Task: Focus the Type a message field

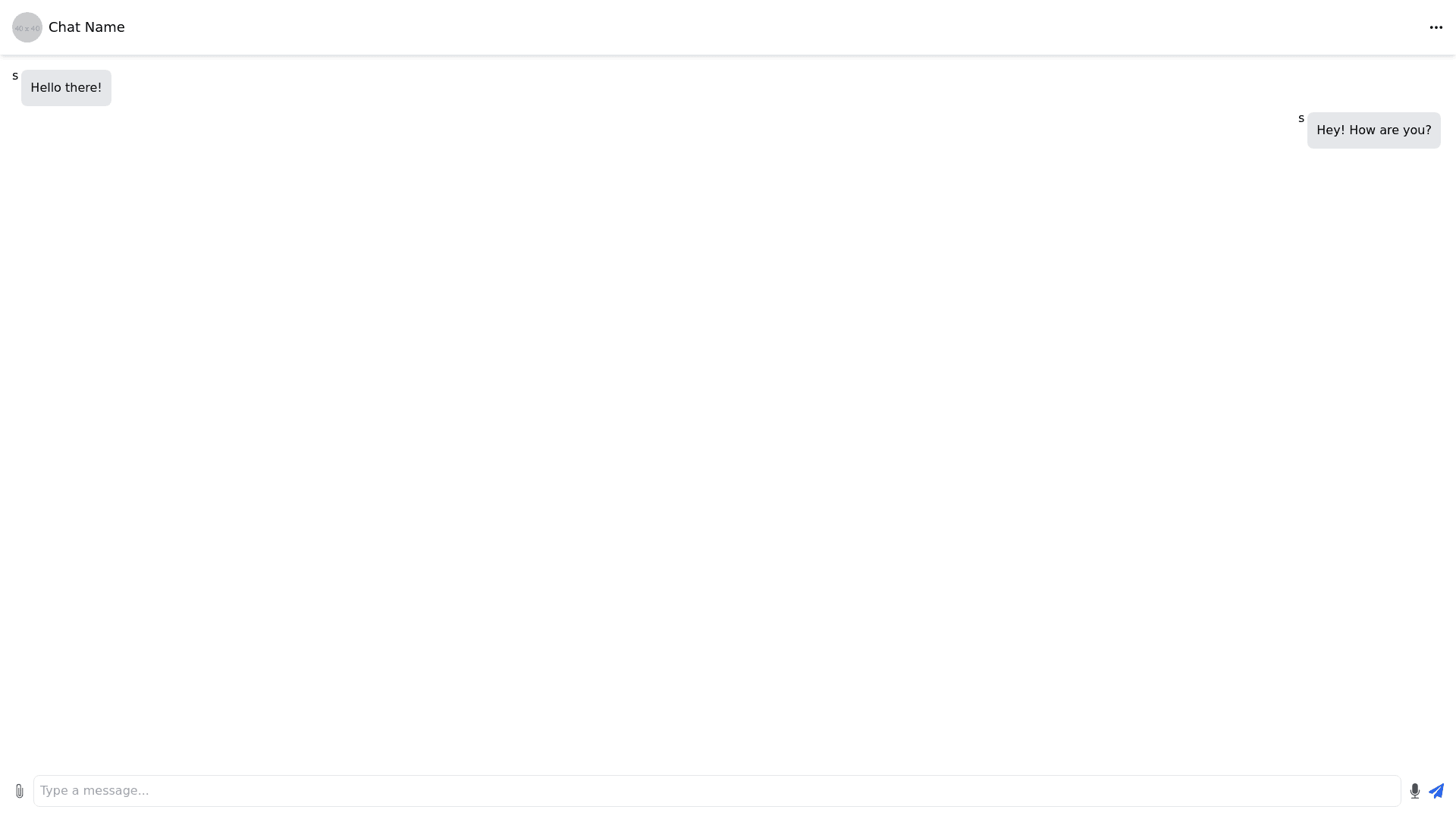Action: tap(716, 791)
